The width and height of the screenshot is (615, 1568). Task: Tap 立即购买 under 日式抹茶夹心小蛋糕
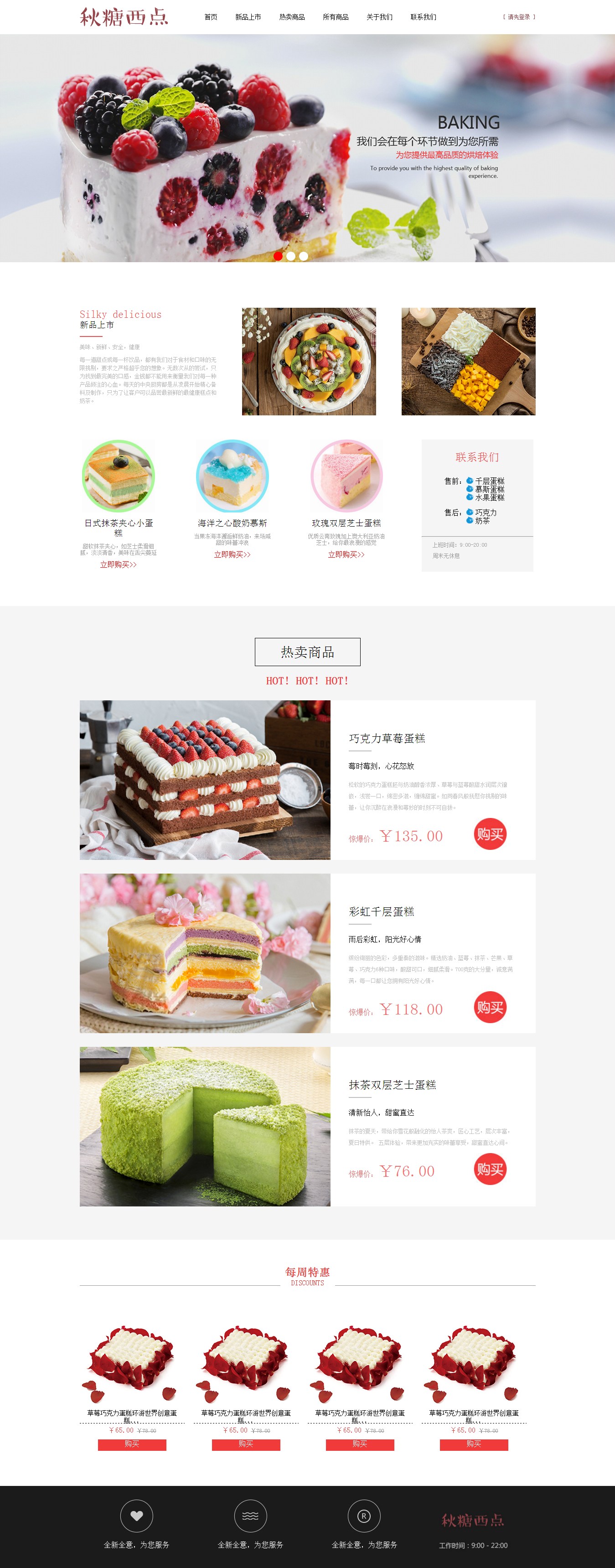(118, 565)
